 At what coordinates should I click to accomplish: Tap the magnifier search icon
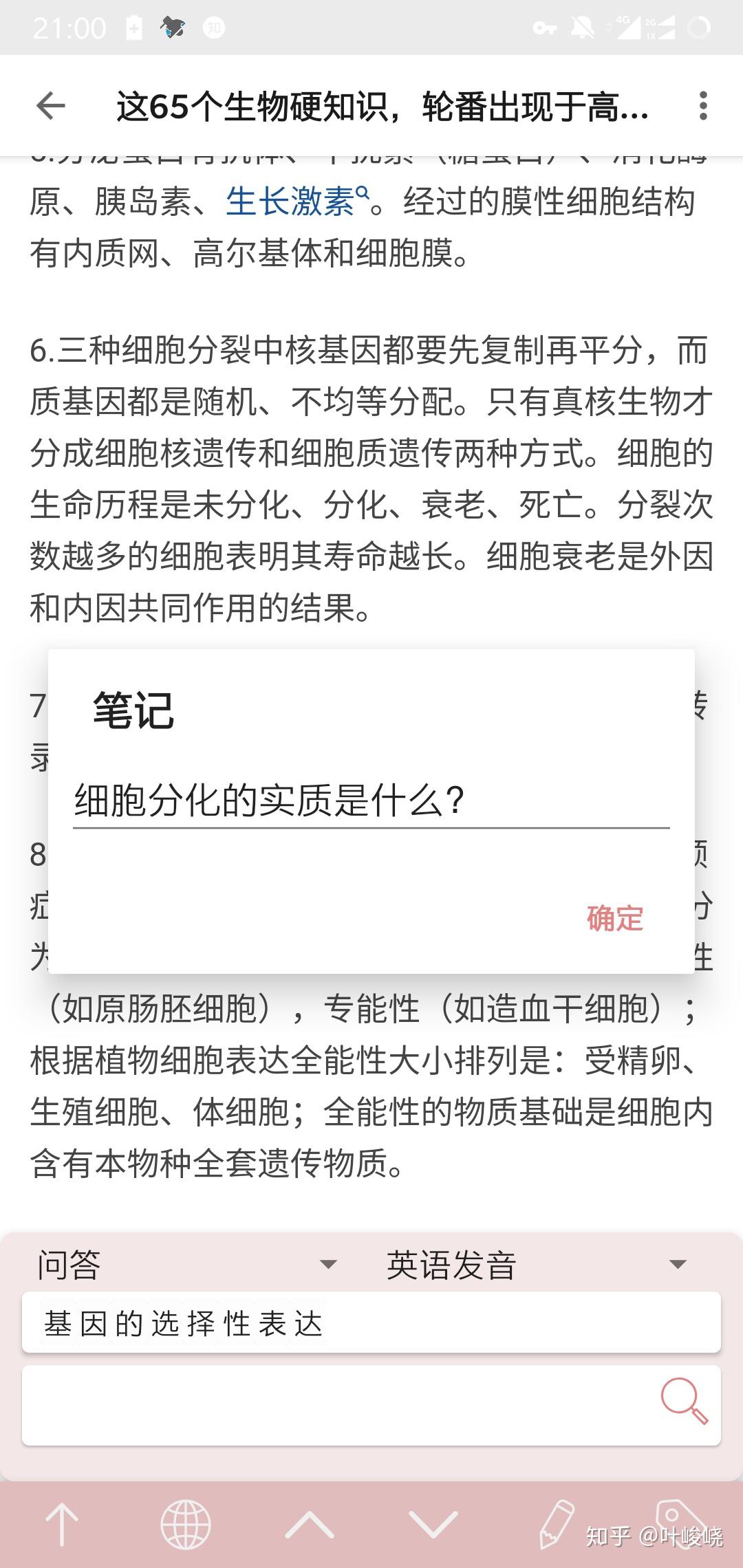[683, 1400]
